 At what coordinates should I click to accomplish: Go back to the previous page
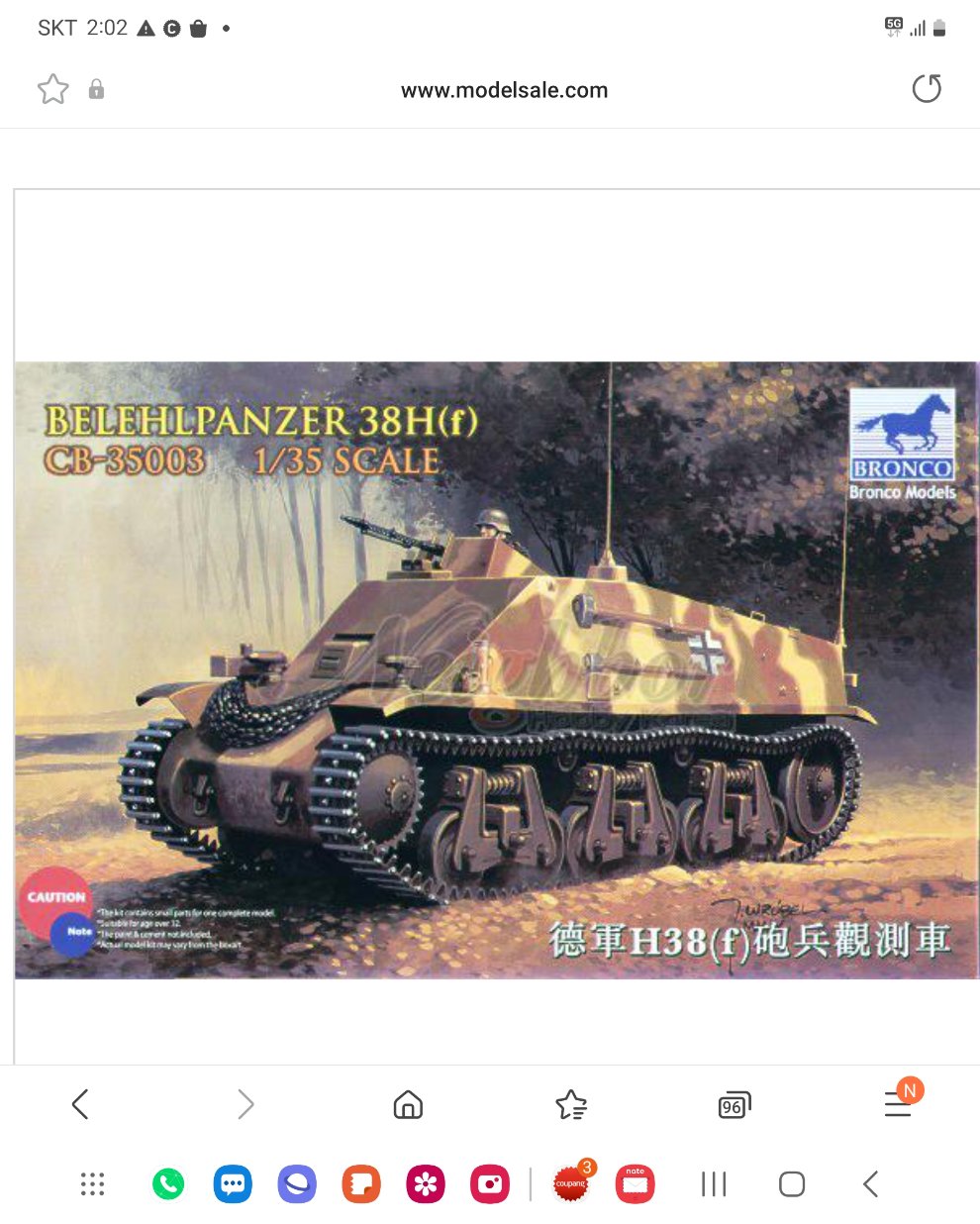tap(80, 1104)
